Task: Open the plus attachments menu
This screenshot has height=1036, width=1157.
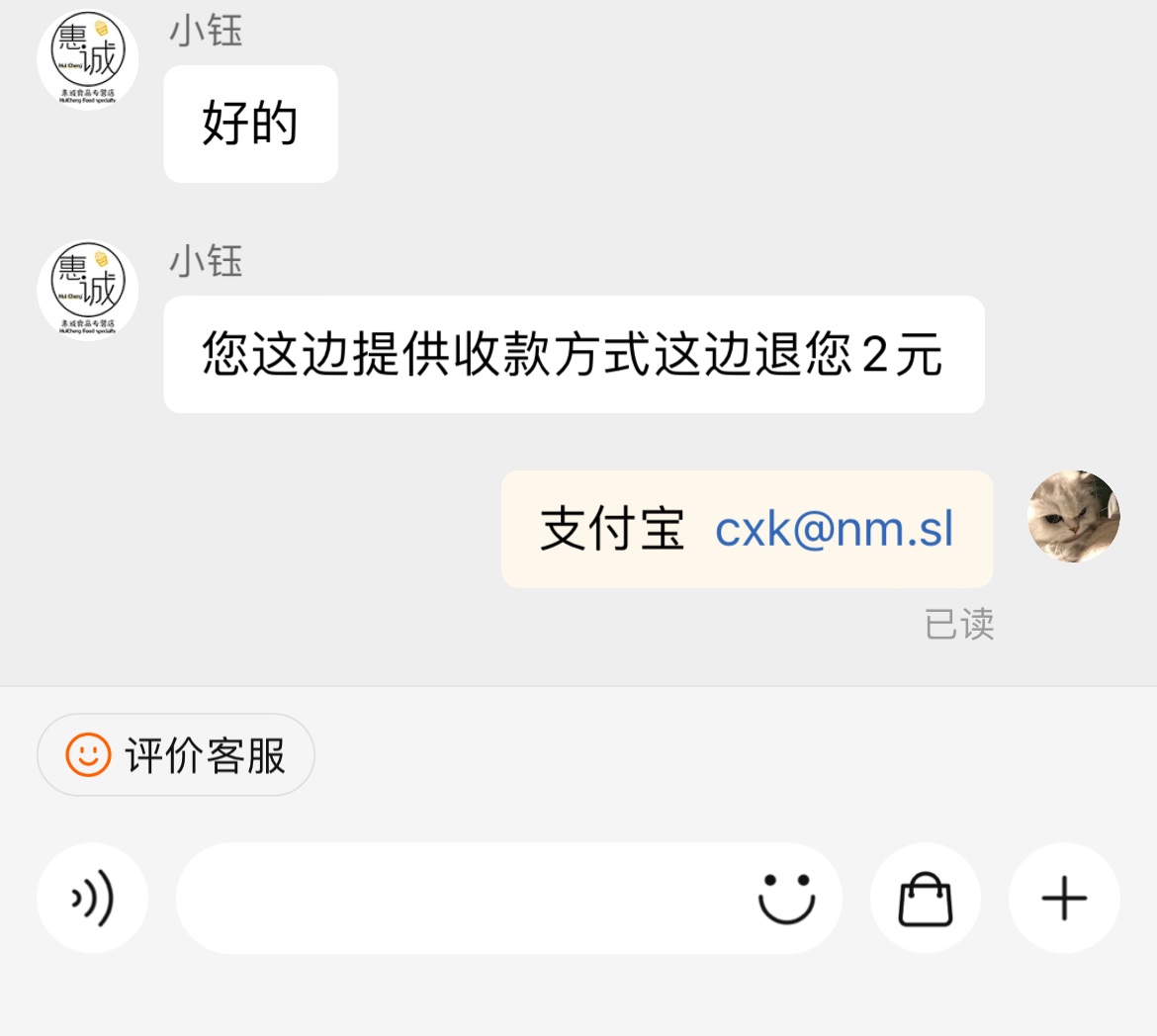Action: 1064,898
